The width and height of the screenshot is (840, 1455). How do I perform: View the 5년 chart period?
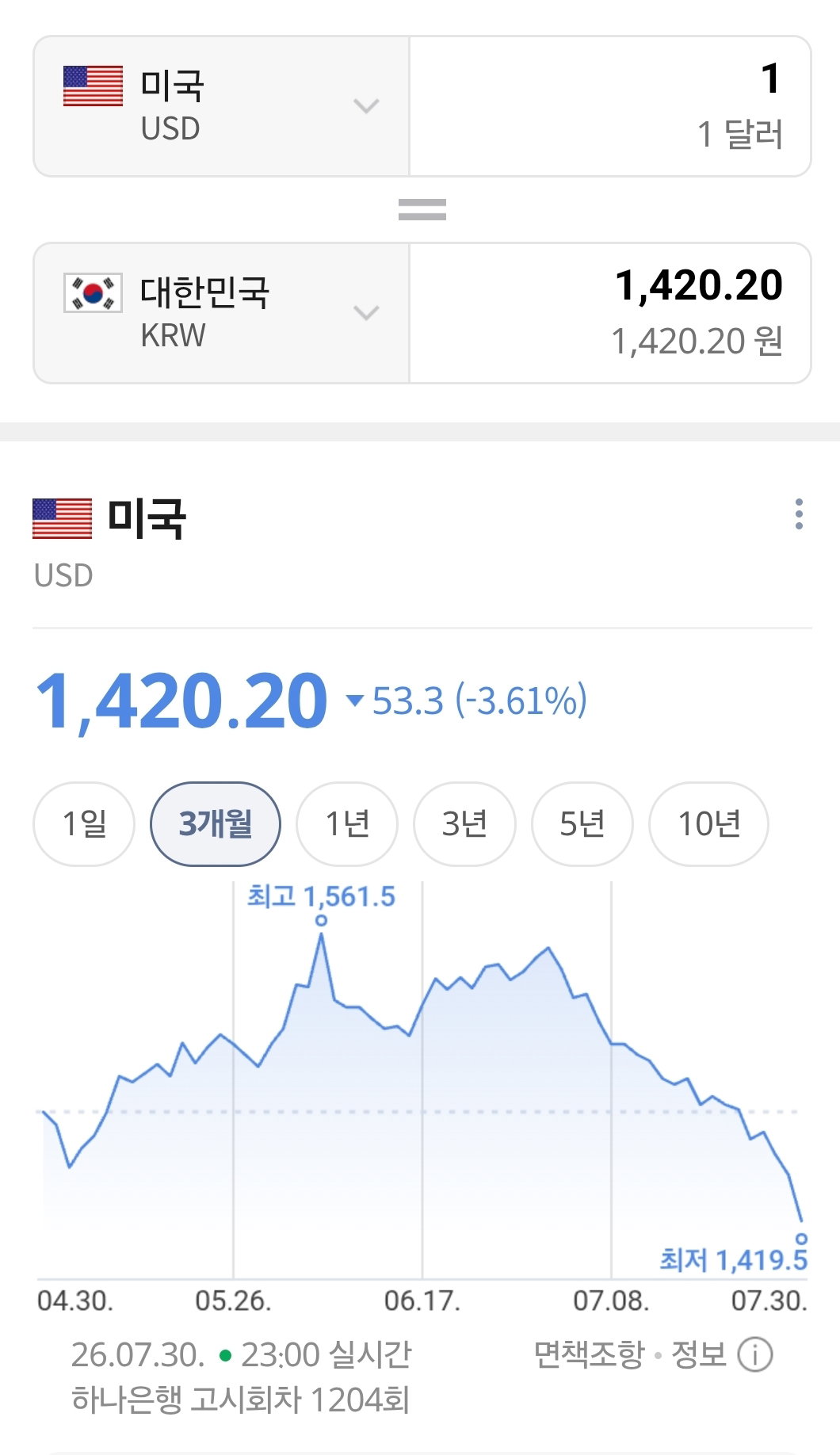point(582,824)
